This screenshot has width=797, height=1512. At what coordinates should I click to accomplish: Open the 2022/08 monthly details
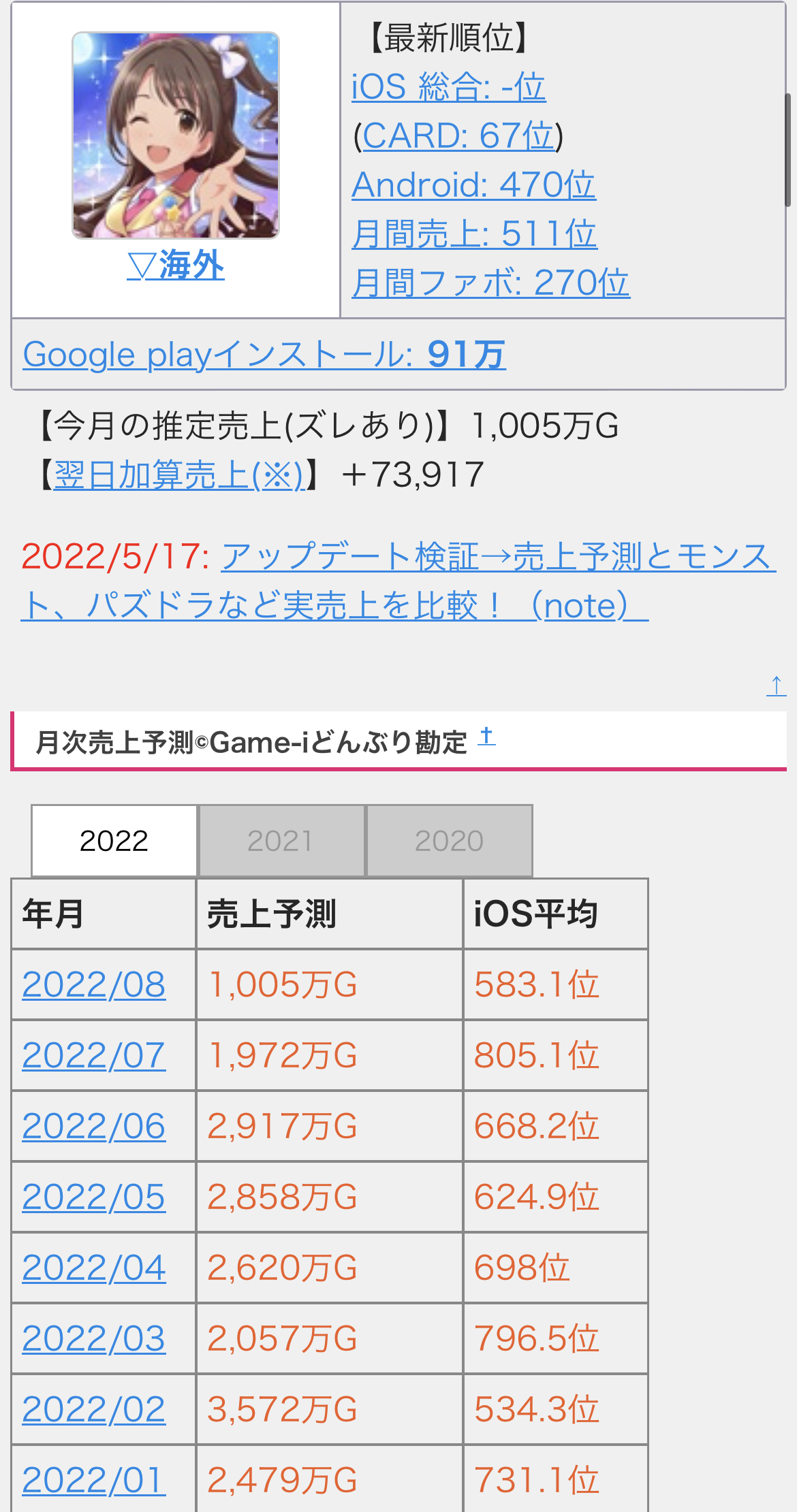pos(94,984)
